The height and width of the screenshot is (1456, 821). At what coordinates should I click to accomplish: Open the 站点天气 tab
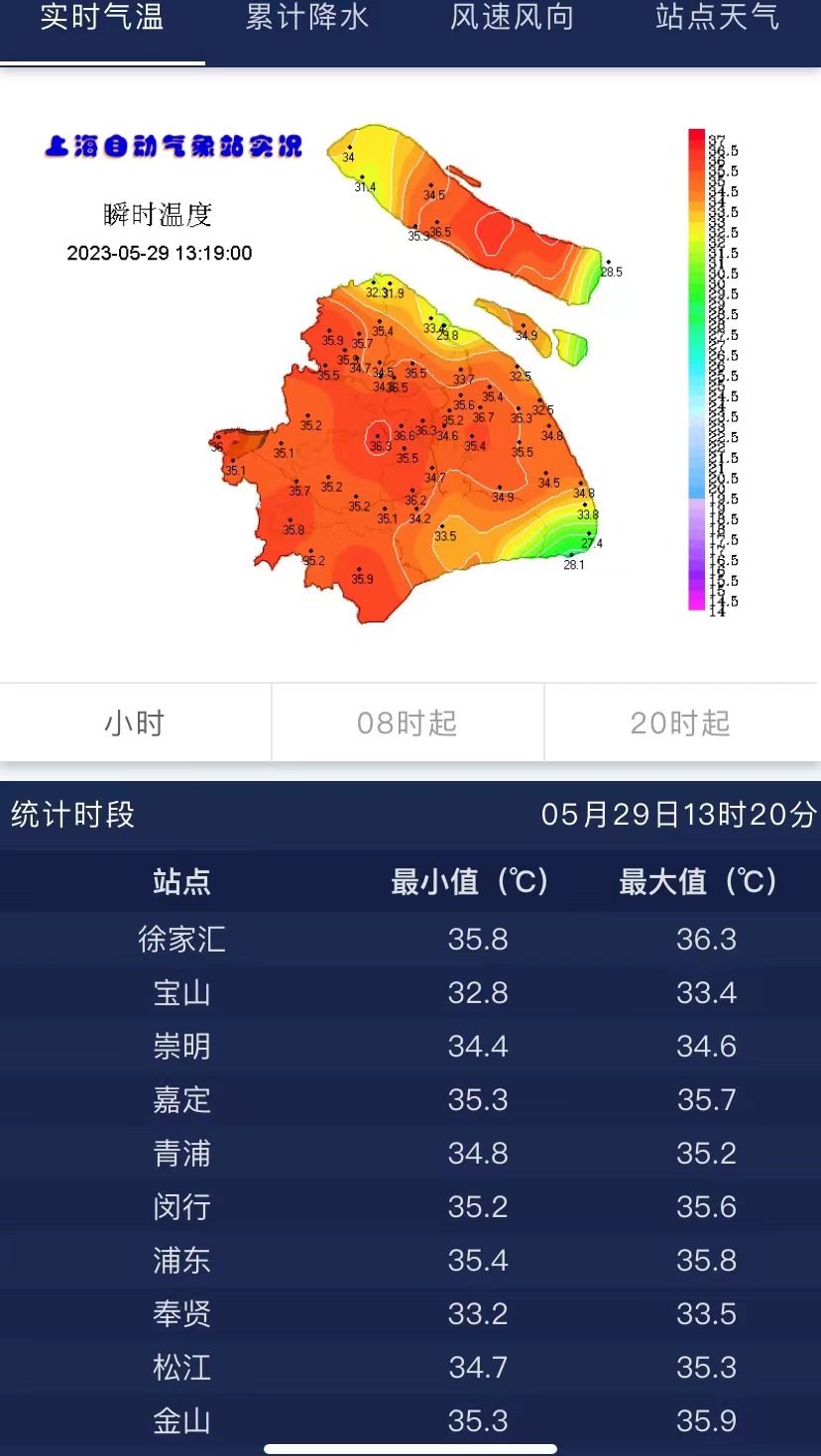point(717,18)
